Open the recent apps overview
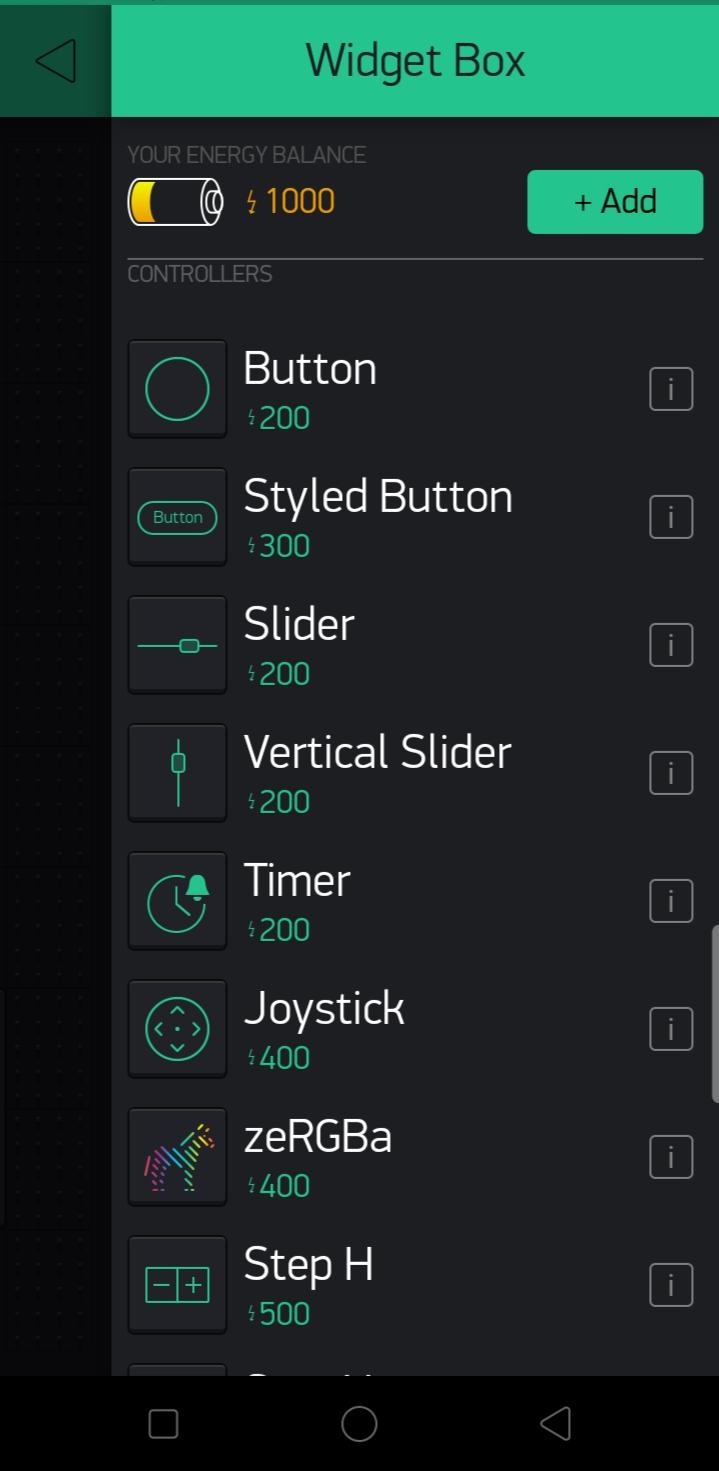The height and width of the screenshot is (1471, 719). coord(163,1424)
